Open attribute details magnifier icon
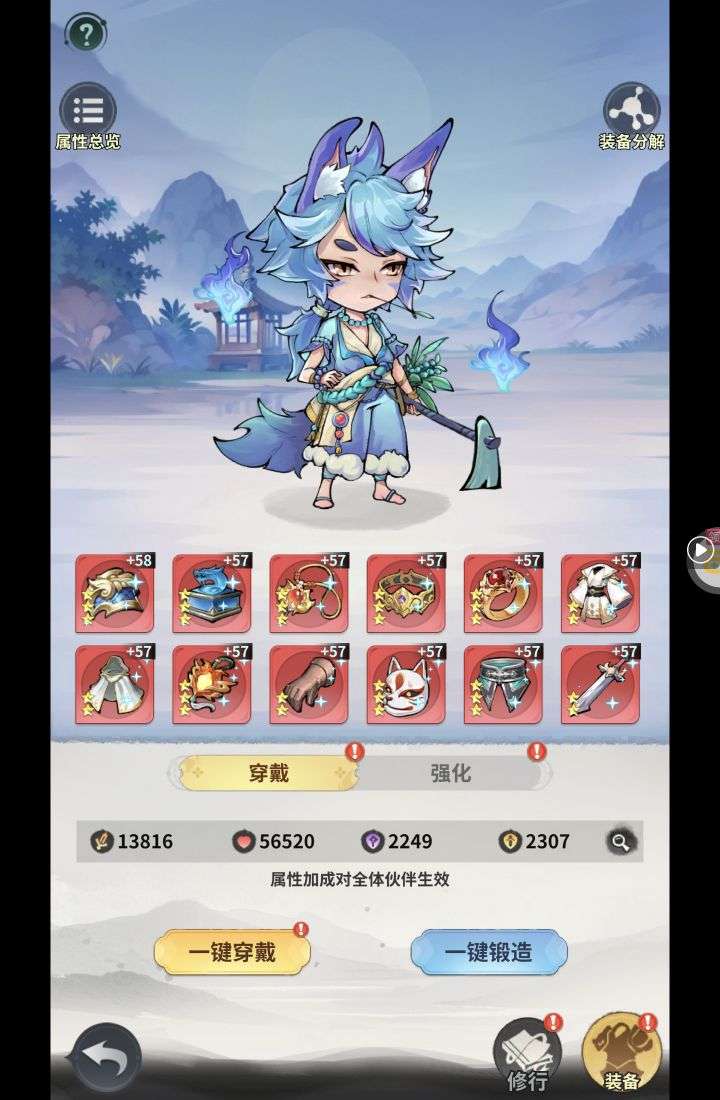720x1100 pixels. [x=621, y=842]
